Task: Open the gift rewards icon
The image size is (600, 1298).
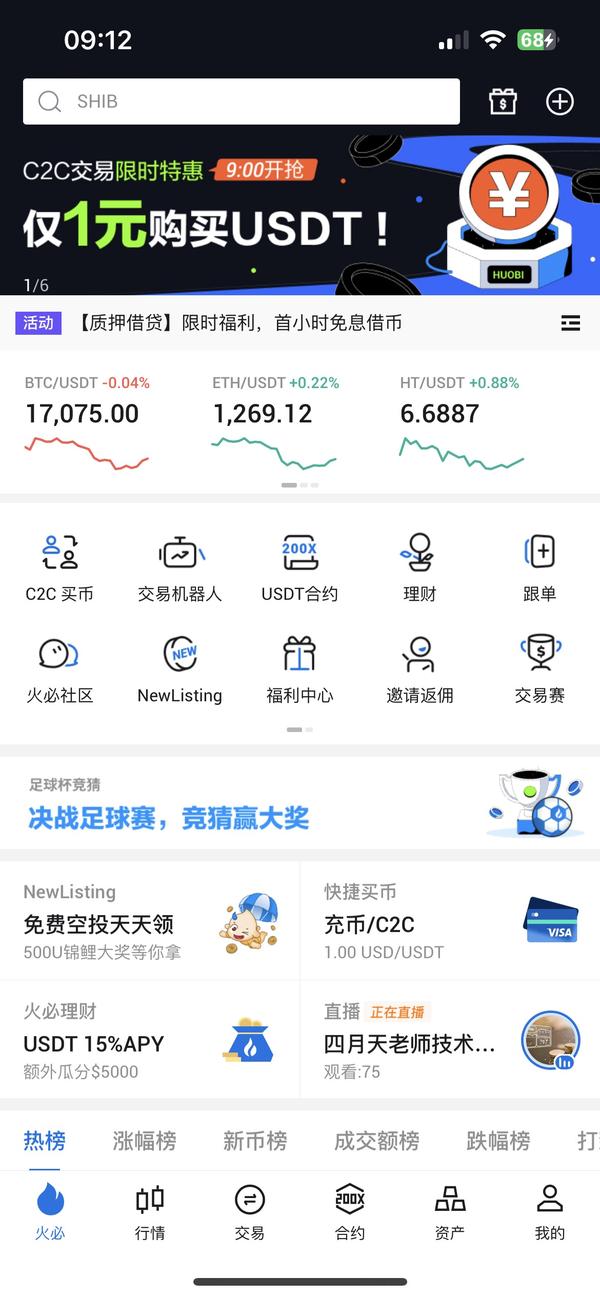Action: point(502,101)
